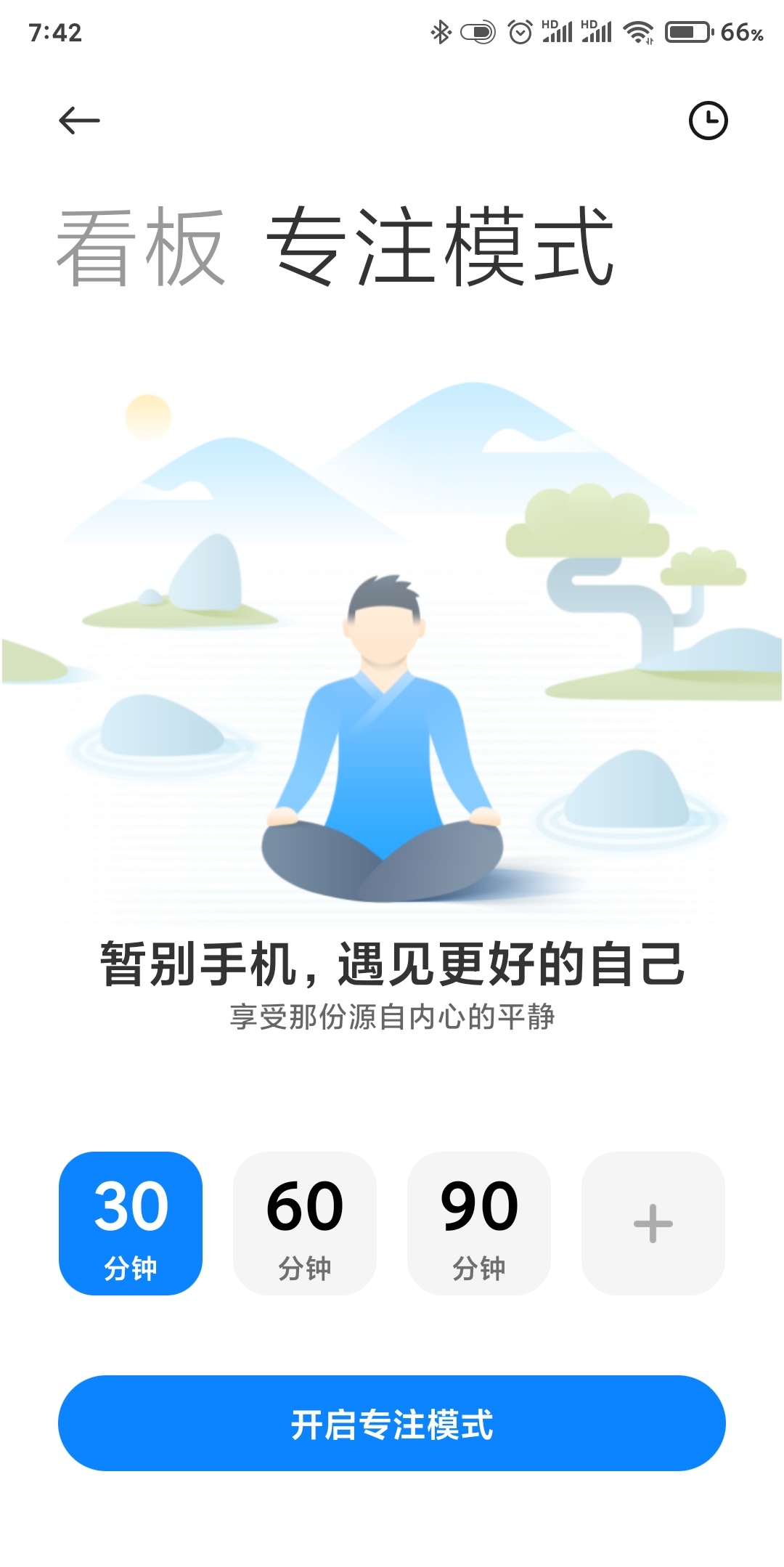Add a custom duration with plus
Viewport: 784px width, 1567px height.
(653, 1223)
